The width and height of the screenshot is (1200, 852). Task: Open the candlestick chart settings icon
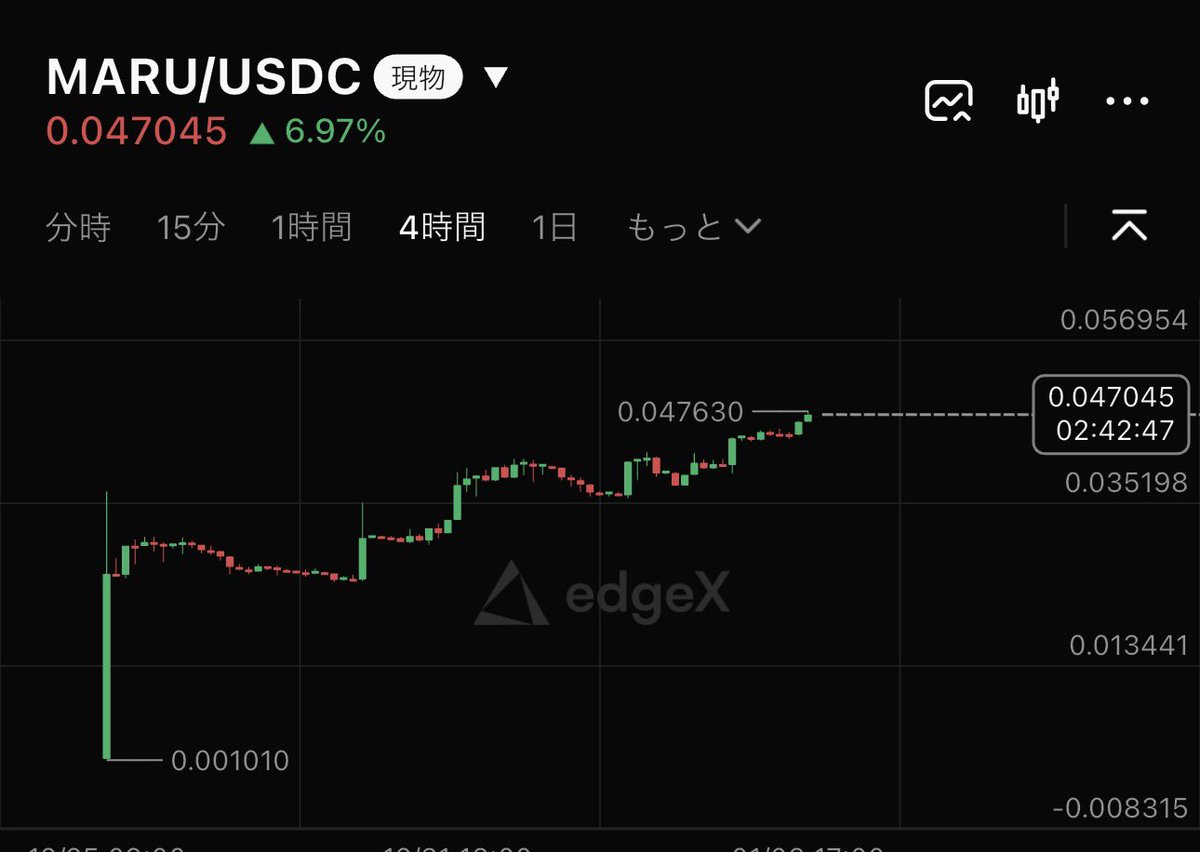pos(1038,101)
